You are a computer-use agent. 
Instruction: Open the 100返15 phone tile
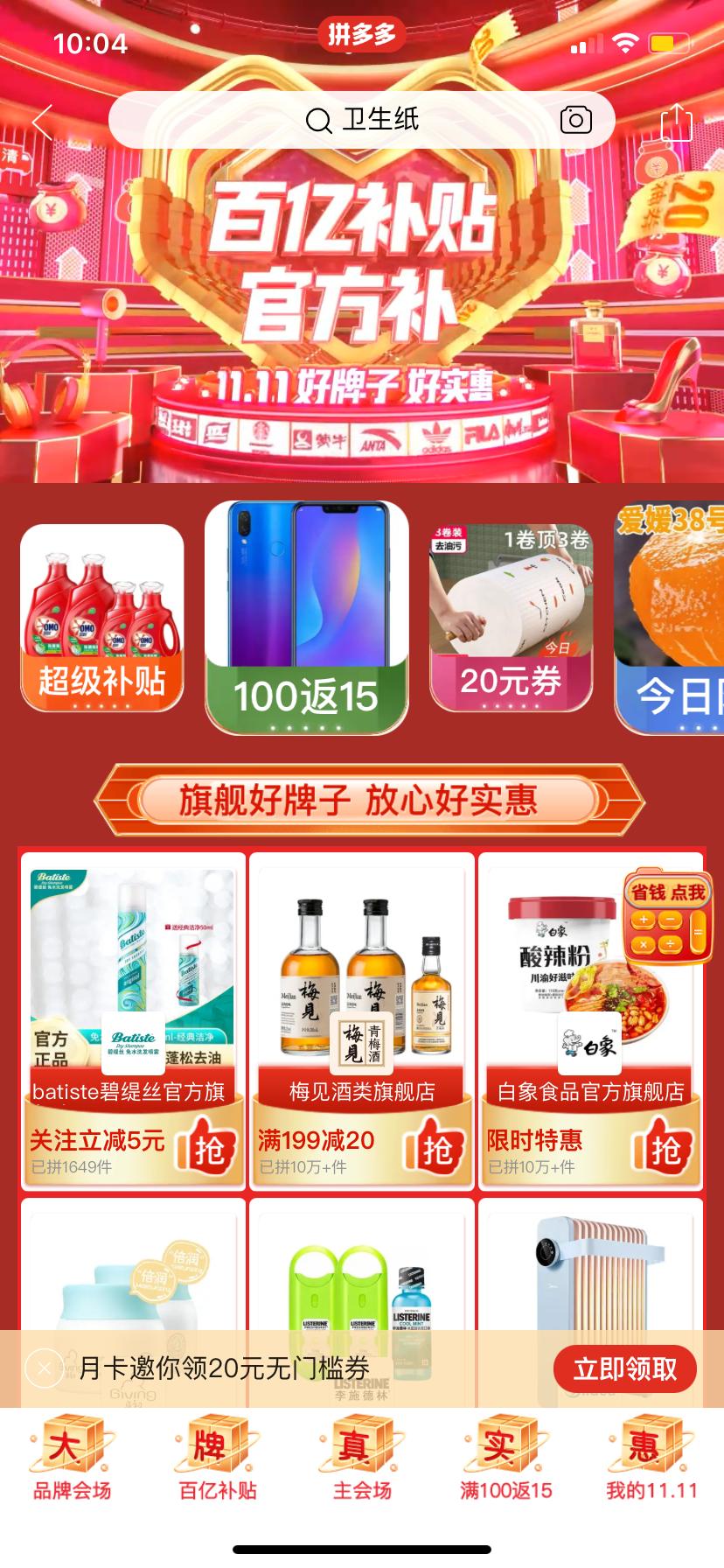point(307,618)
